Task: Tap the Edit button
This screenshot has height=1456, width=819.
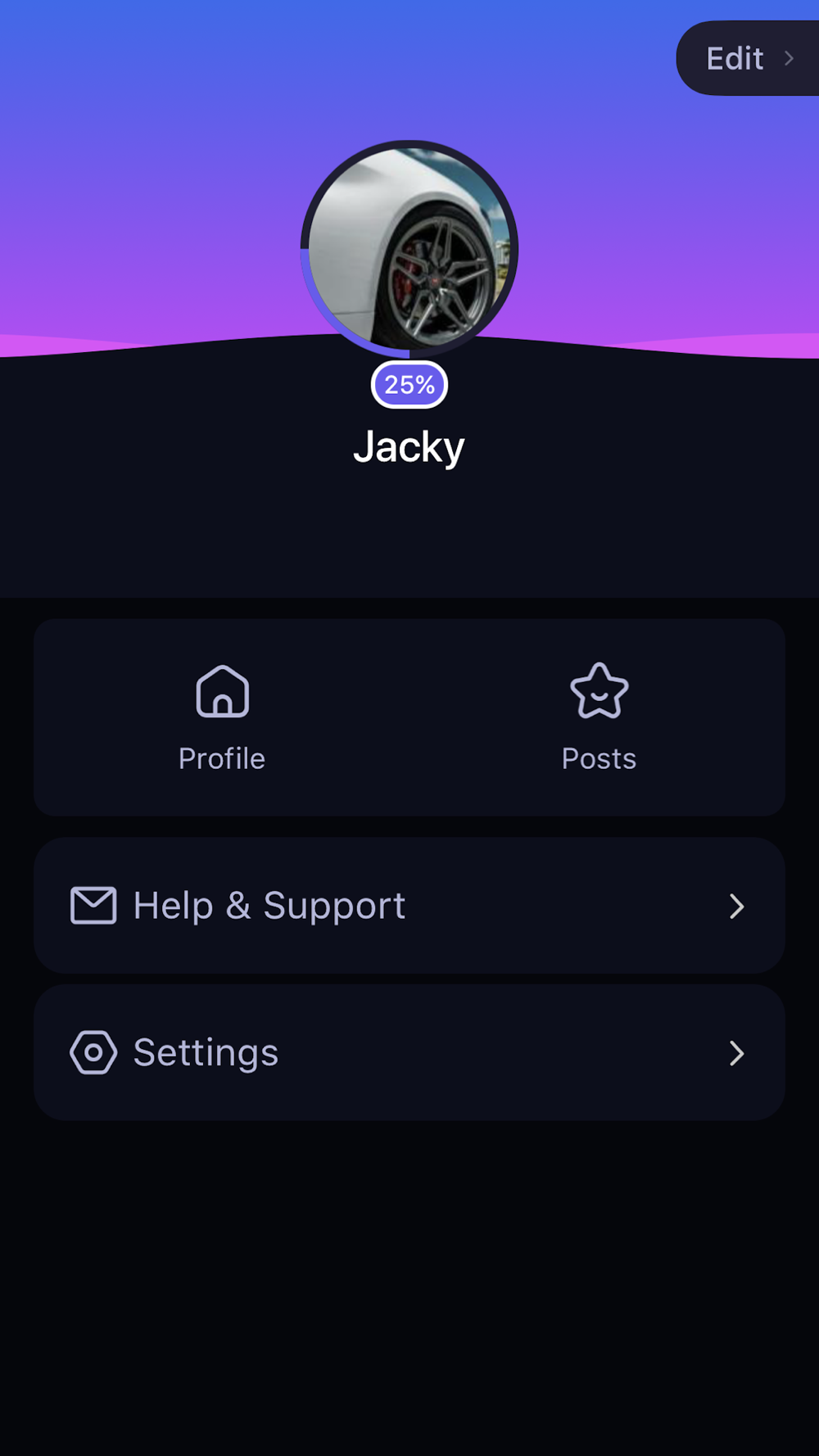Action: point(747,59)
